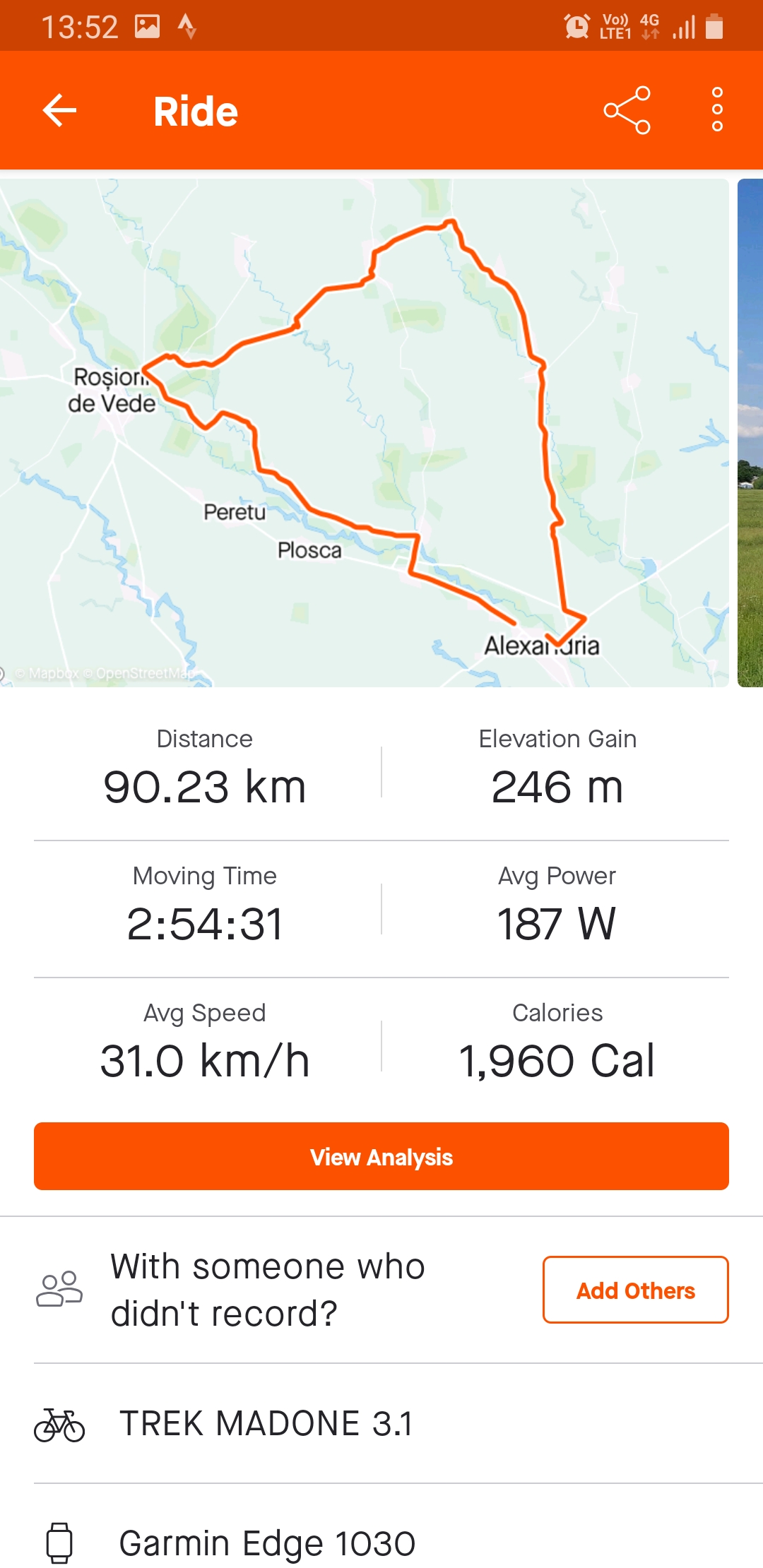763x1568 pixels.
Task: Go back from the Ride screen
Action: click(59, 111)
